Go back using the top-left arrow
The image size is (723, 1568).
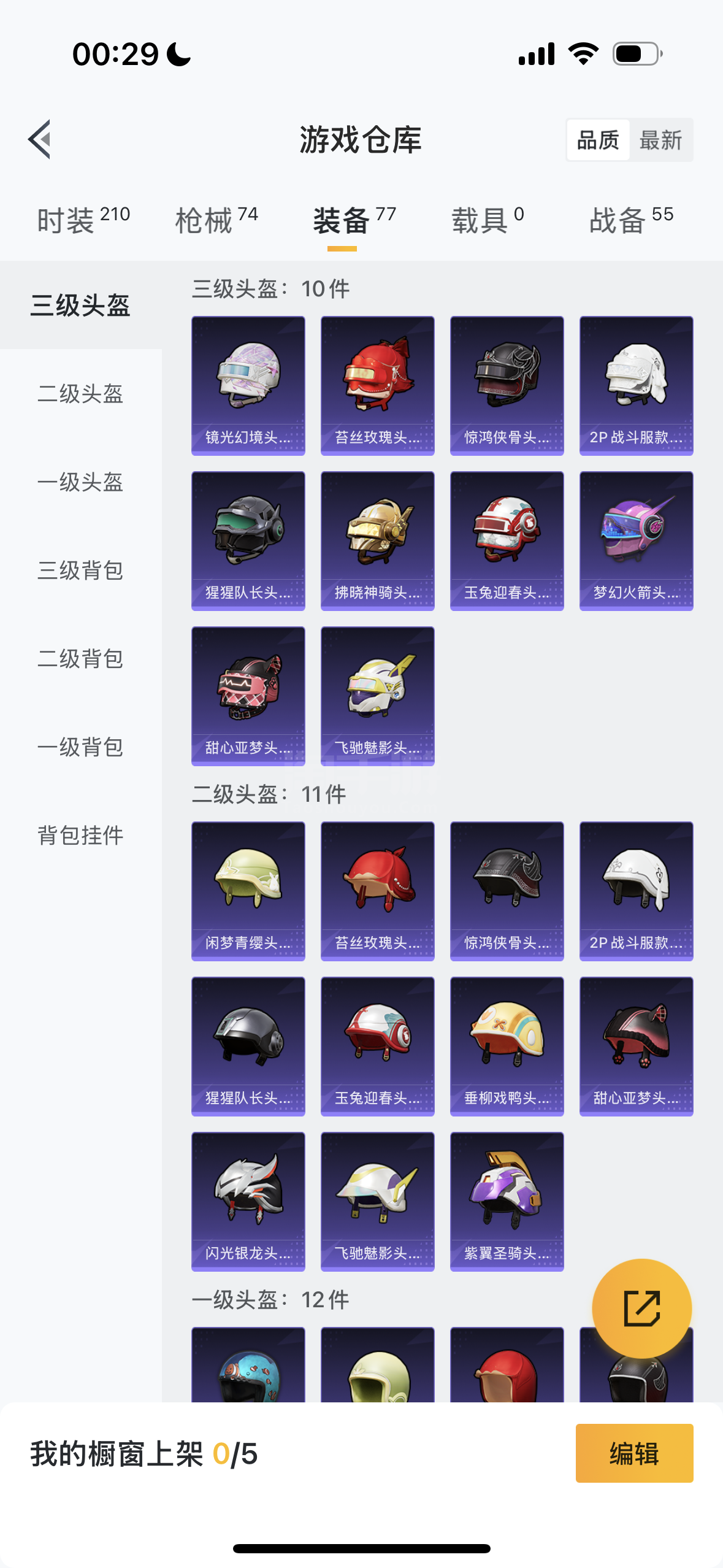(x=39, y=140)
